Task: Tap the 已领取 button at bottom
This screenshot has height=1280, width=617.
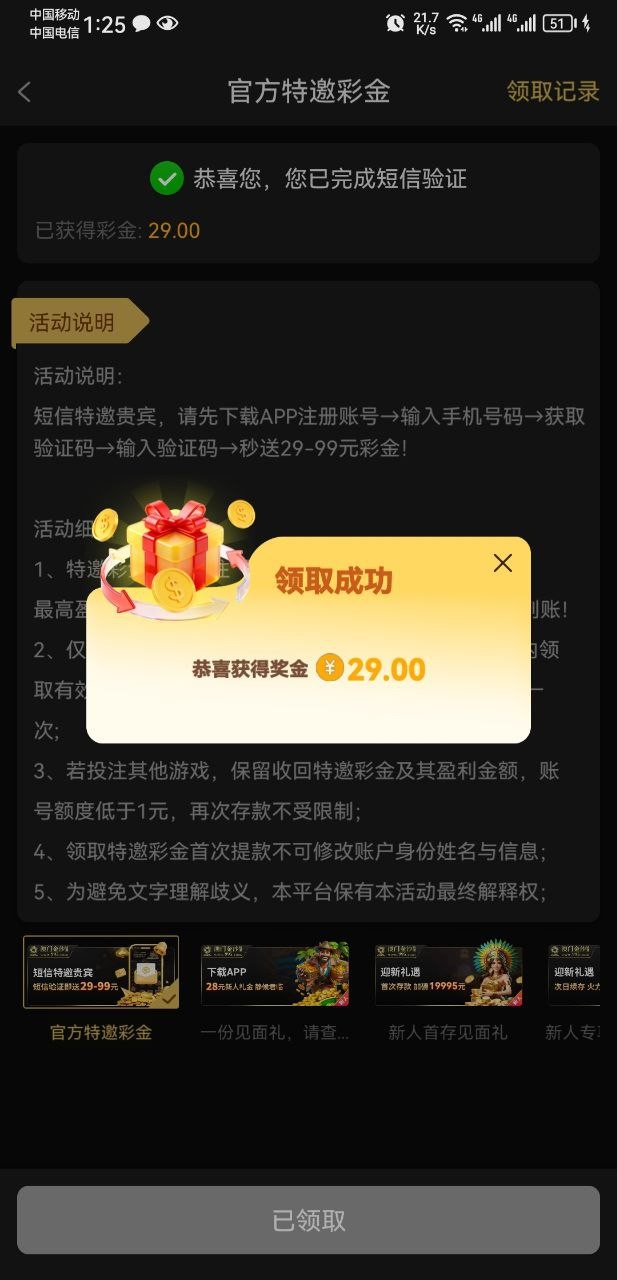Action: click(308, 1220)
